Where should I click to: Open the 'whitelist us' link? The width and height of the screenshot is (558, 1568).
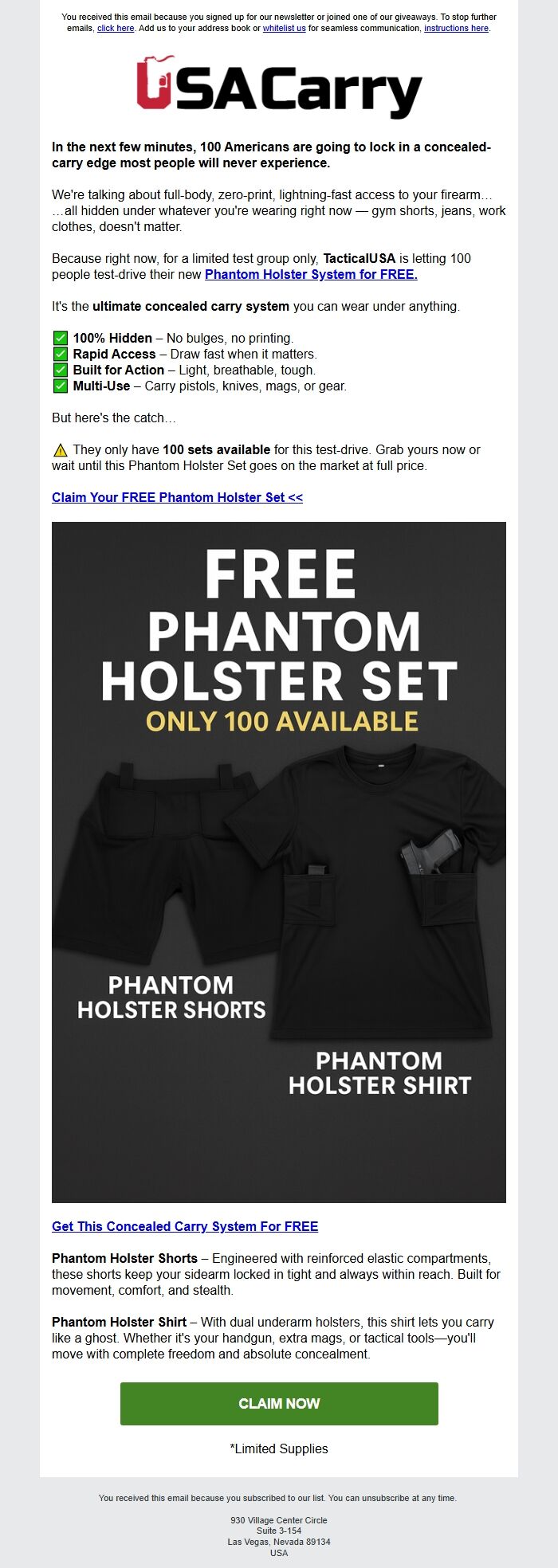coord(284,28)
